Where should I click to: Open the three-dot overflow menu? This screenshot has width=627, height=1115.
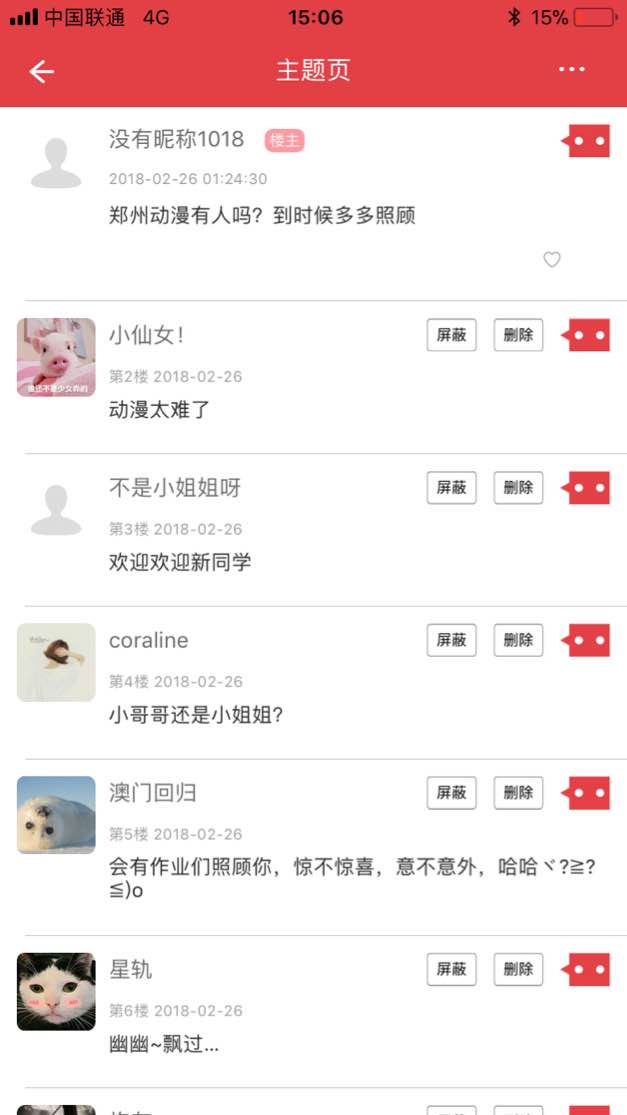point(572,70)
